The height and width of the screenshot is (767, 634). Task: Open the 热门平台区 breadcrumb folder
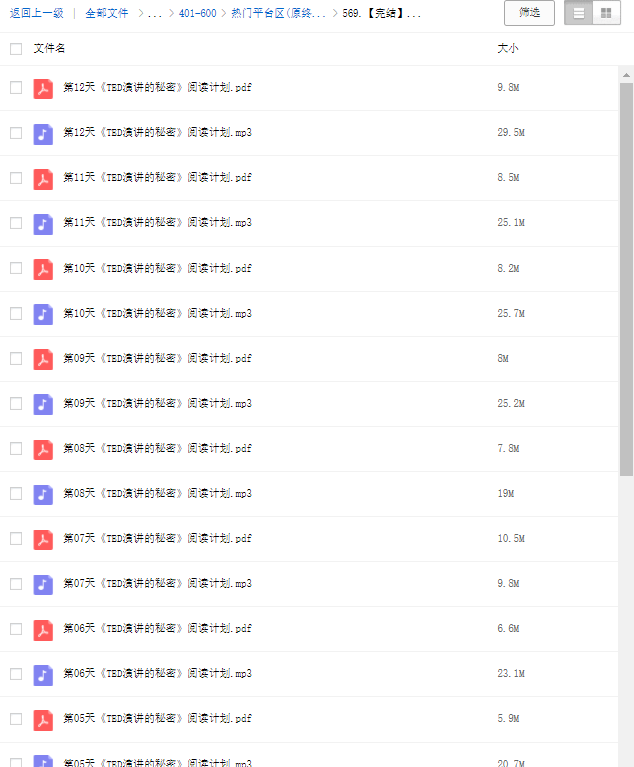coord(272,14)
